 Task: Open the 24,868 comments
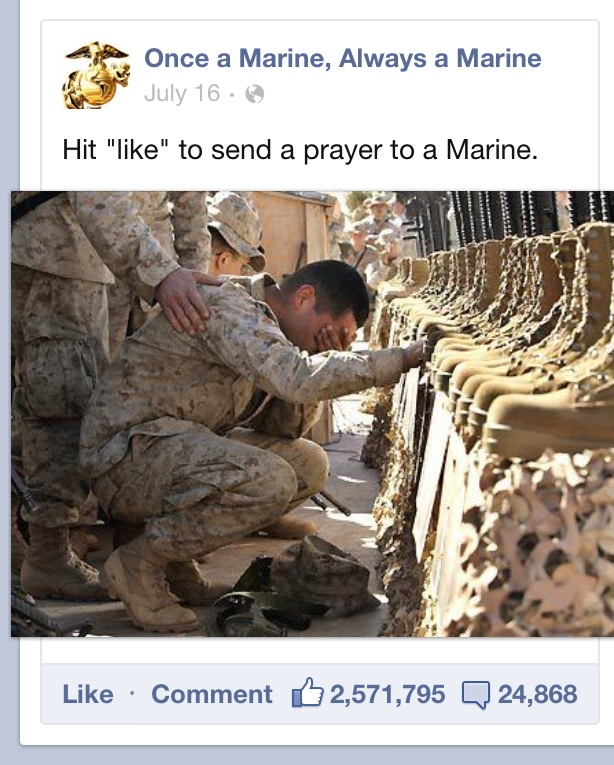click(521, 694)
